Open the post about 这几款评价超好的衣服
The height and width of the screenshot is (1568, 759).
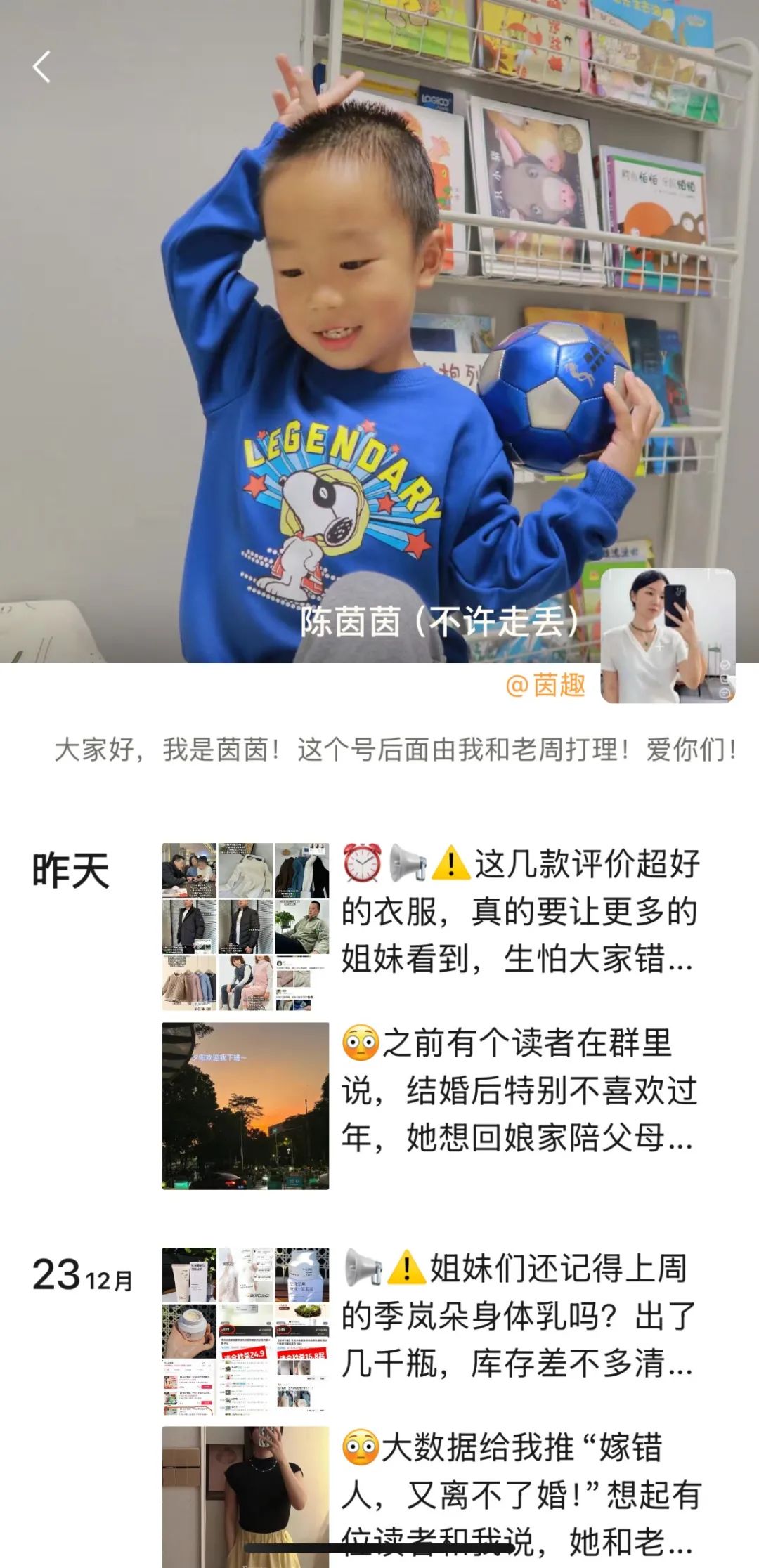(x=520, y=911)
